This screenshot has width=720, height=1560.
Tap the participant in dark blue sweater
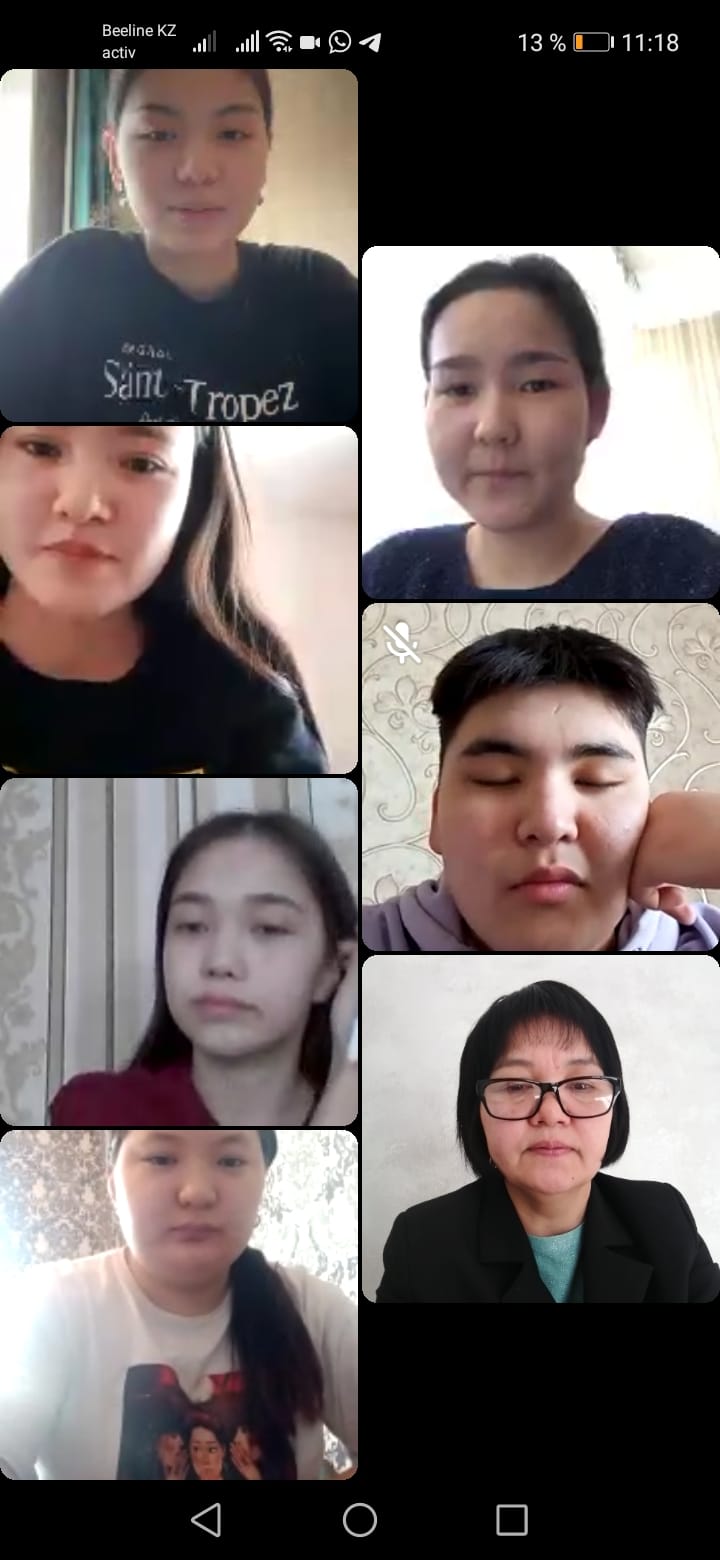coord(541,423)
